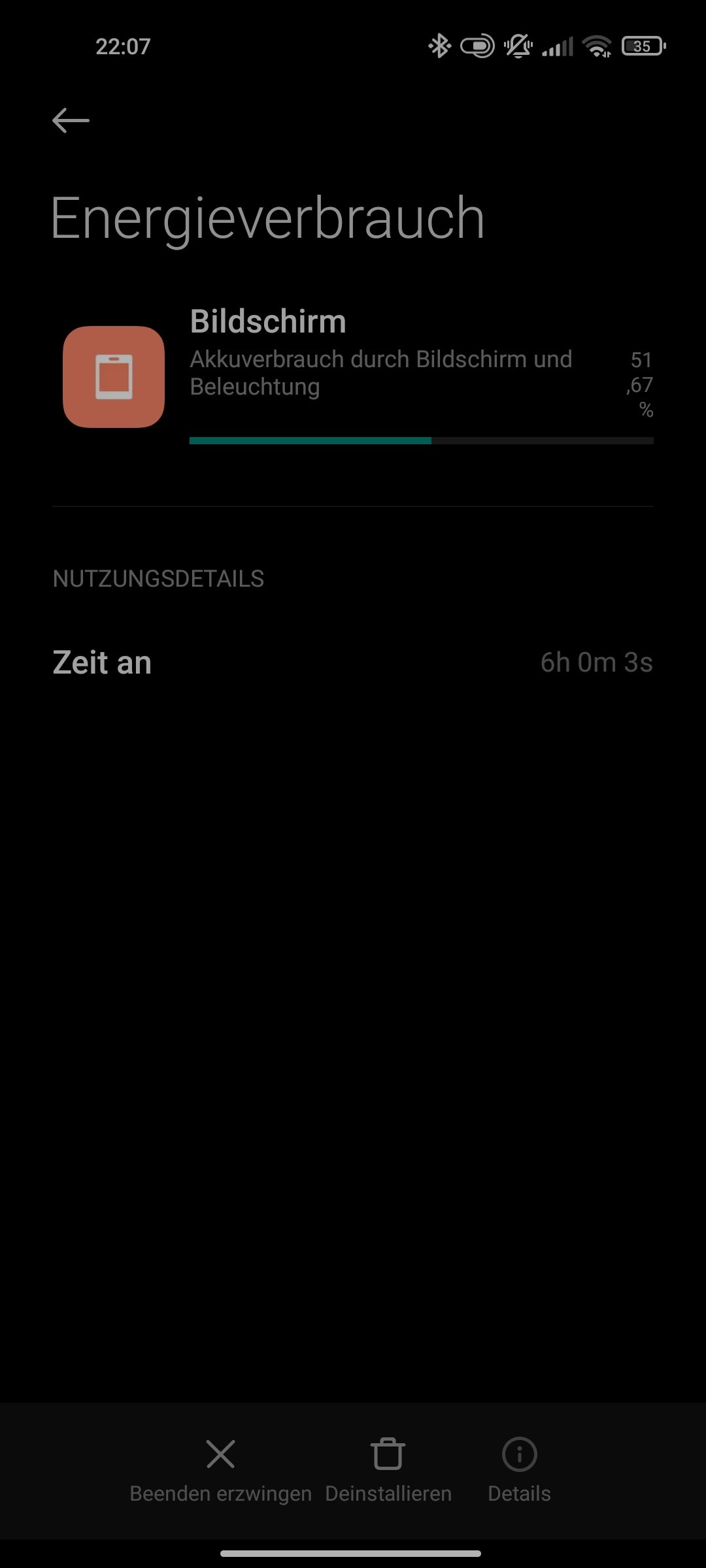Go back using the arrow icon
Image resolution: width=706 pixels, height=1568 pixels.
pos(71,121)
